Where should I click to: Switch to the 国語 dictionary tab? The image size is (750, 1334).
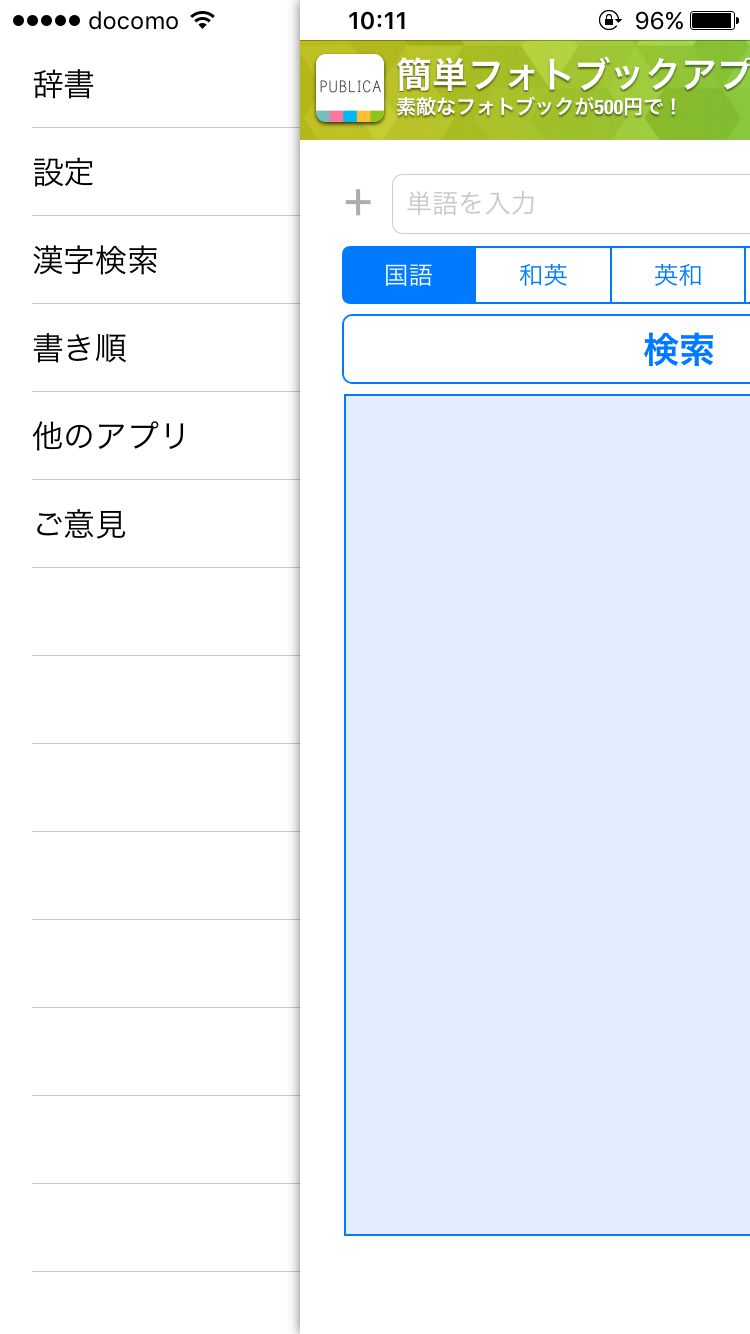click(409, 275)
